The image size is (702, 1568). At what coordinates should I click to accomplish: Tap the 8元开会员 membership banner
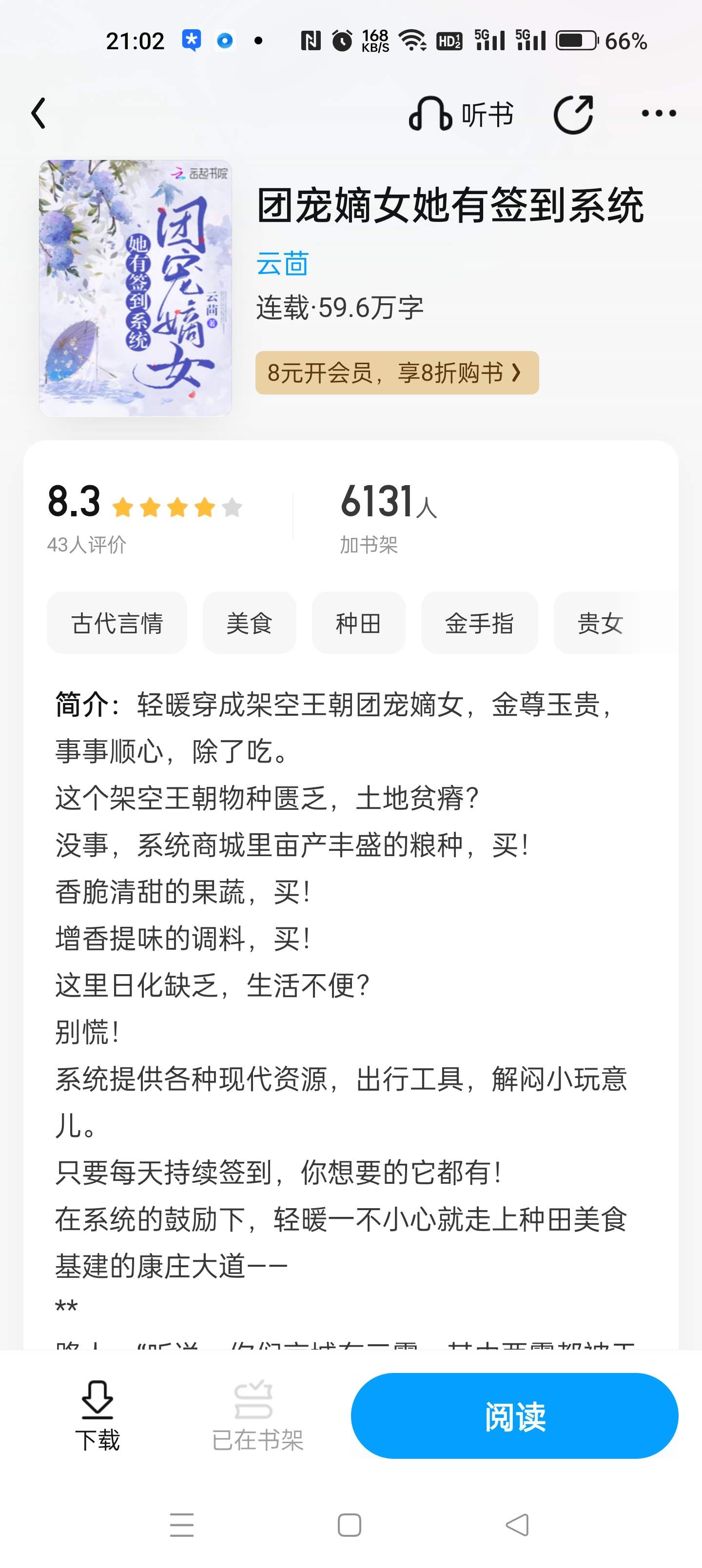coord(397,372)
